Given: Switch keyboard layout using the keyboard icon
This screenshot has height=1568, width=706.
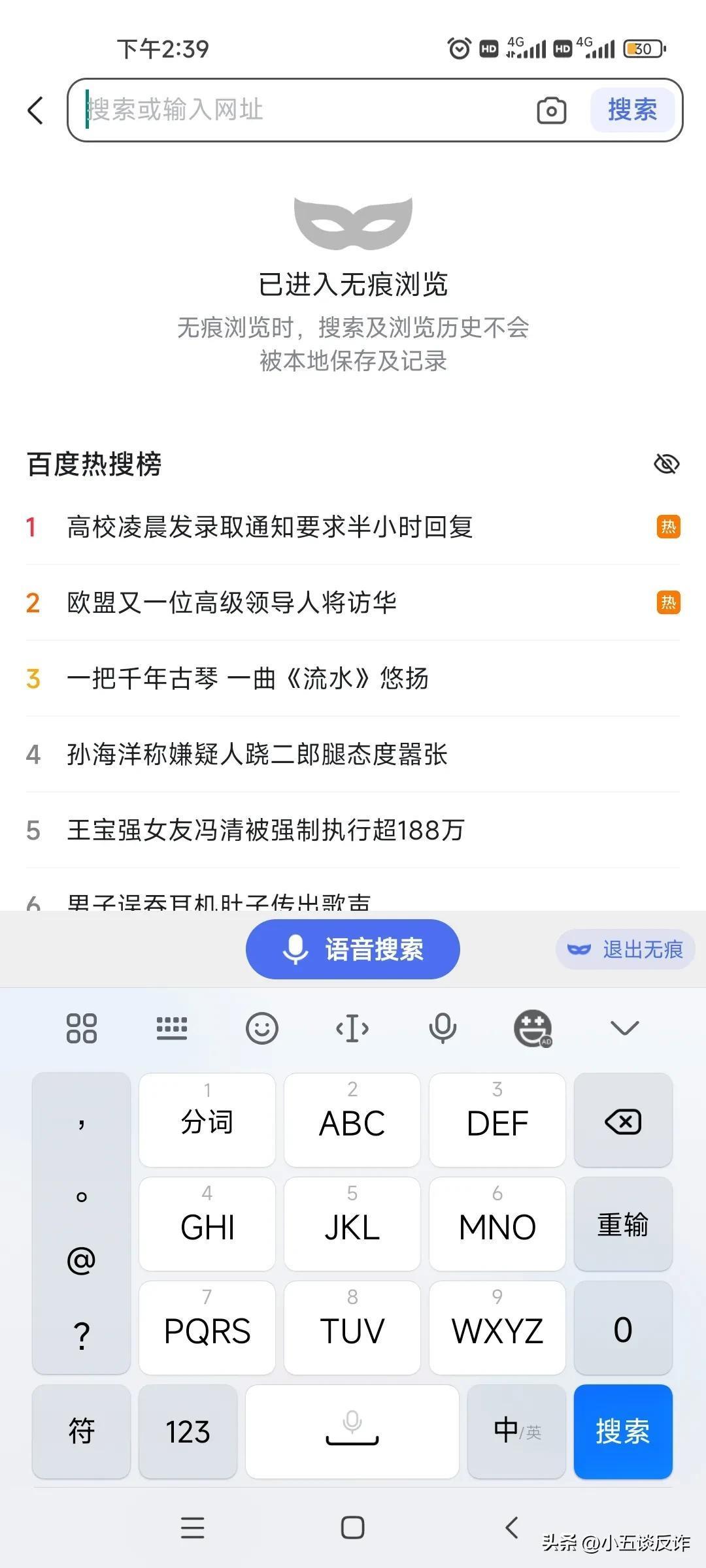Looking at the screenshot, I should coord(172,1028).
